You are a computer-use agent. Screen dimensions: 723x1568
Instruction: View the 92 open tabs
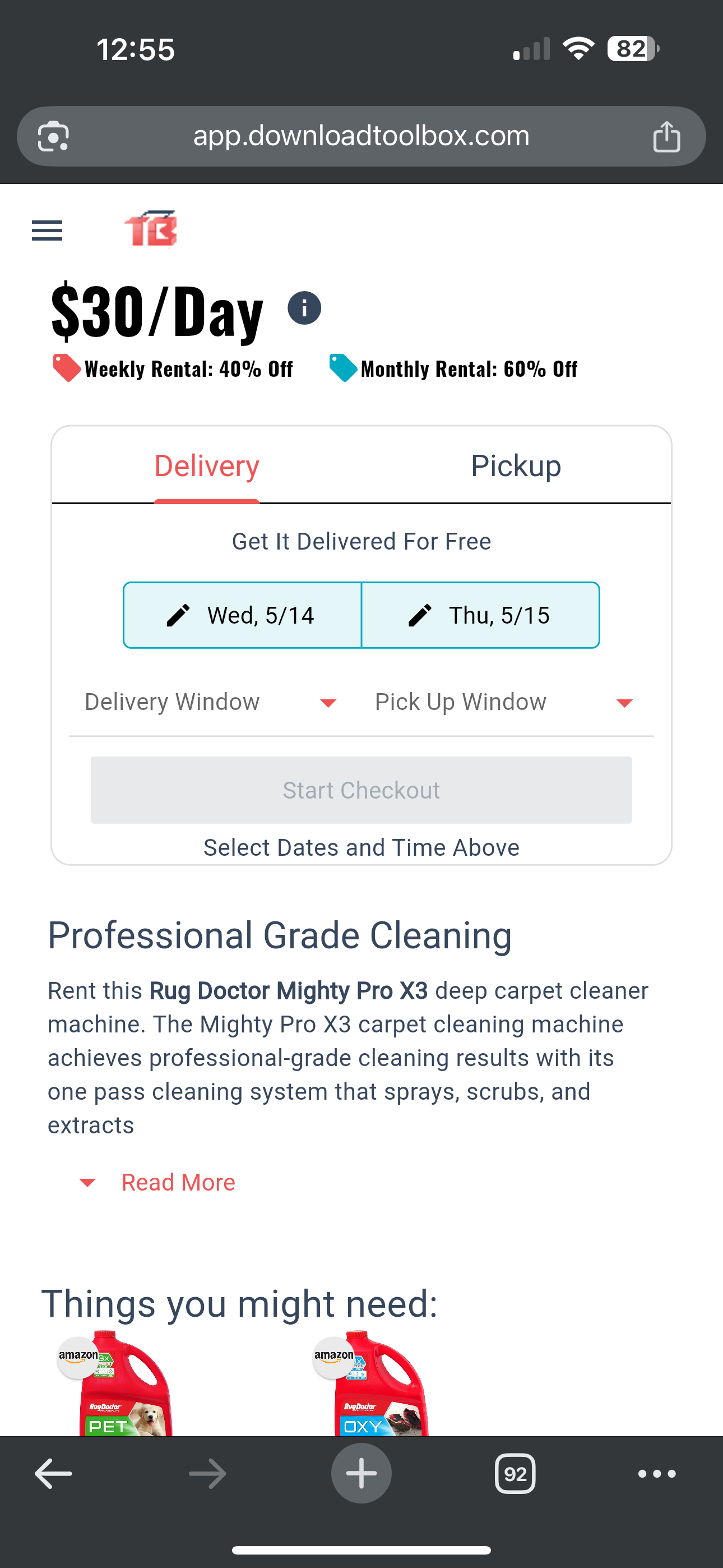click(x=515, y=1474)
